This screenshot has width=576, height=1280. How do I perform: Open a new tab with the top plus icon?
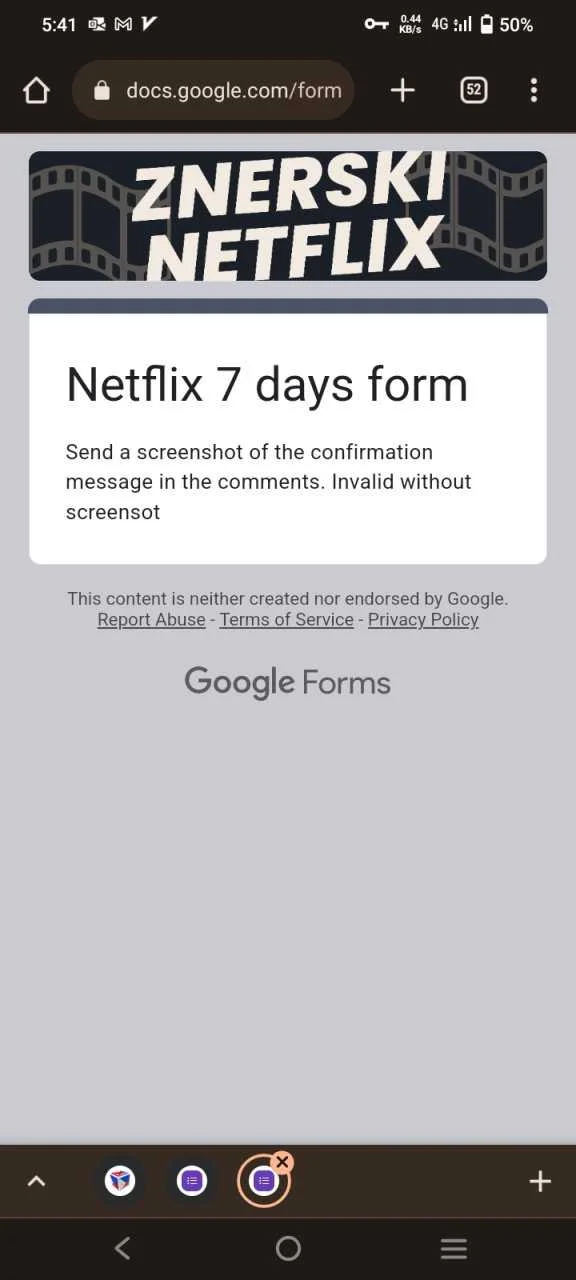(x=402, y=91)
